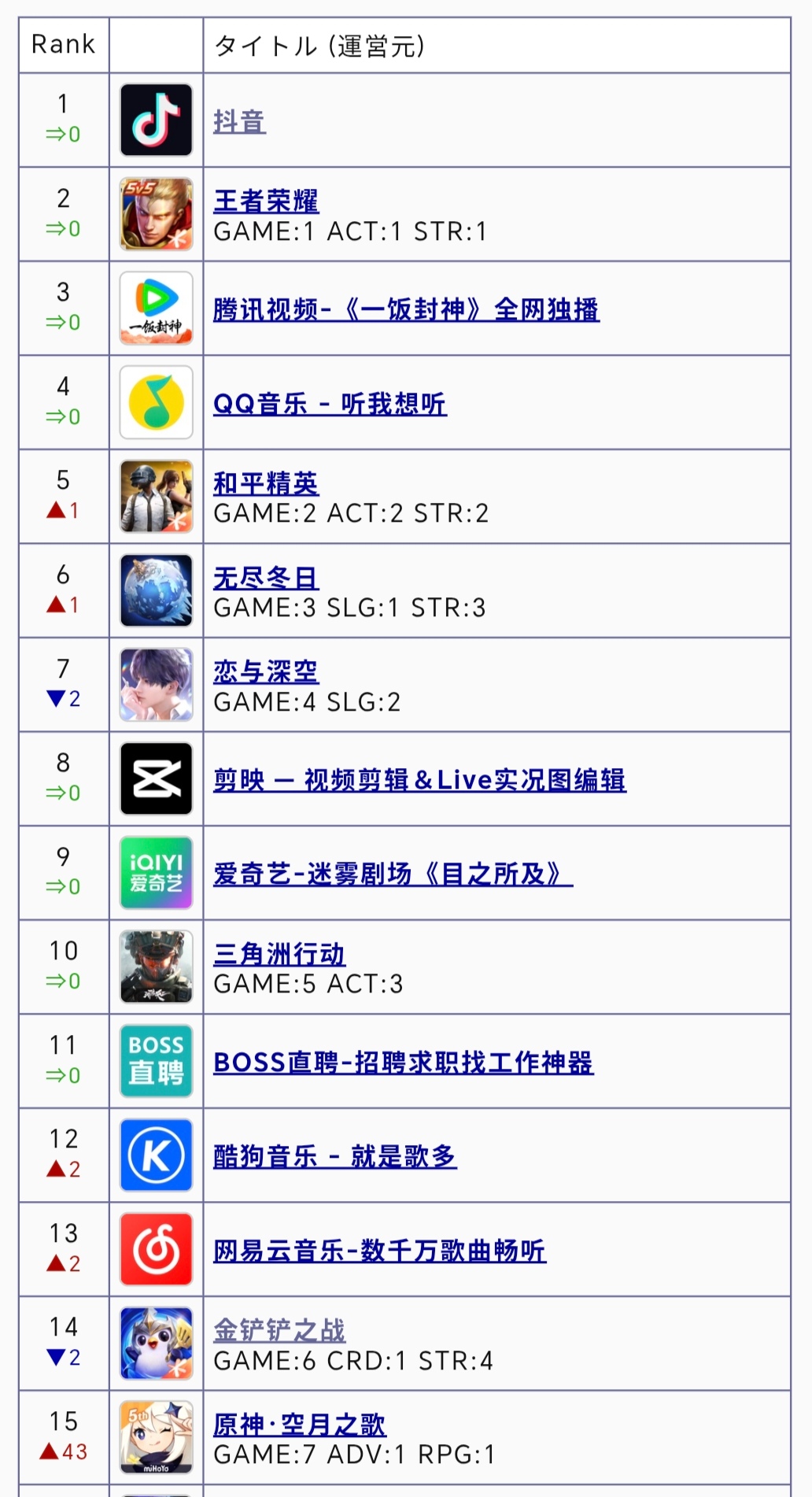Tap the 爱奇艺 title link

click(x=393, y=874)
